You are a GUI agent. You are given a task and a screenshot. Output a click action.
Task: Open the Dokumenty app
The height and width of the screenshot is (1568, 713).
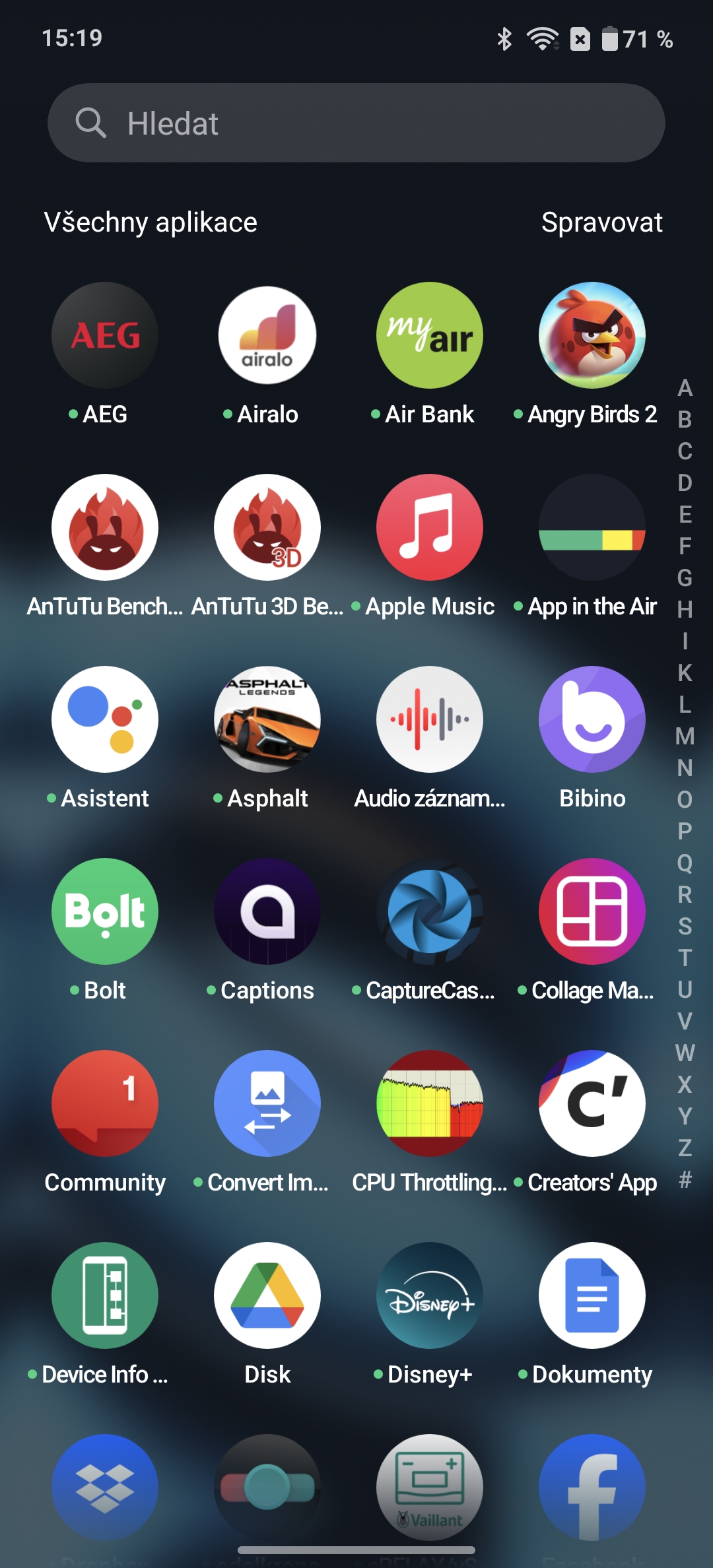tap(592, 1296)
